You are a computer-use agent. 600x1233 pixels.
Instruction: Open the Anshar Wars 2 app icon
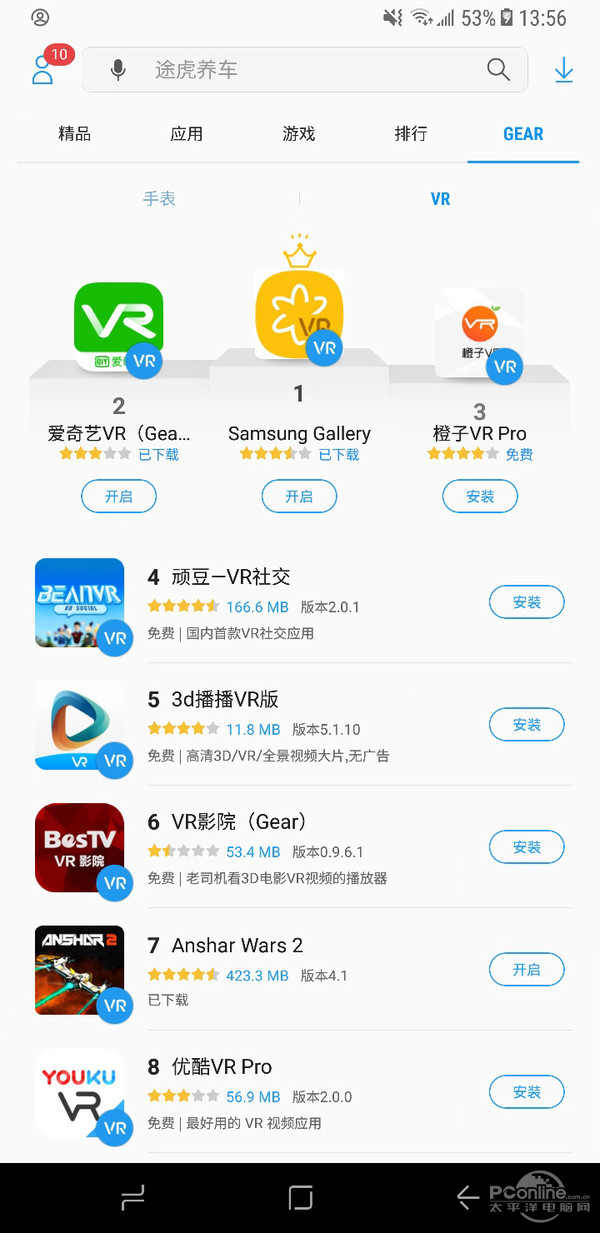point(80,970)
